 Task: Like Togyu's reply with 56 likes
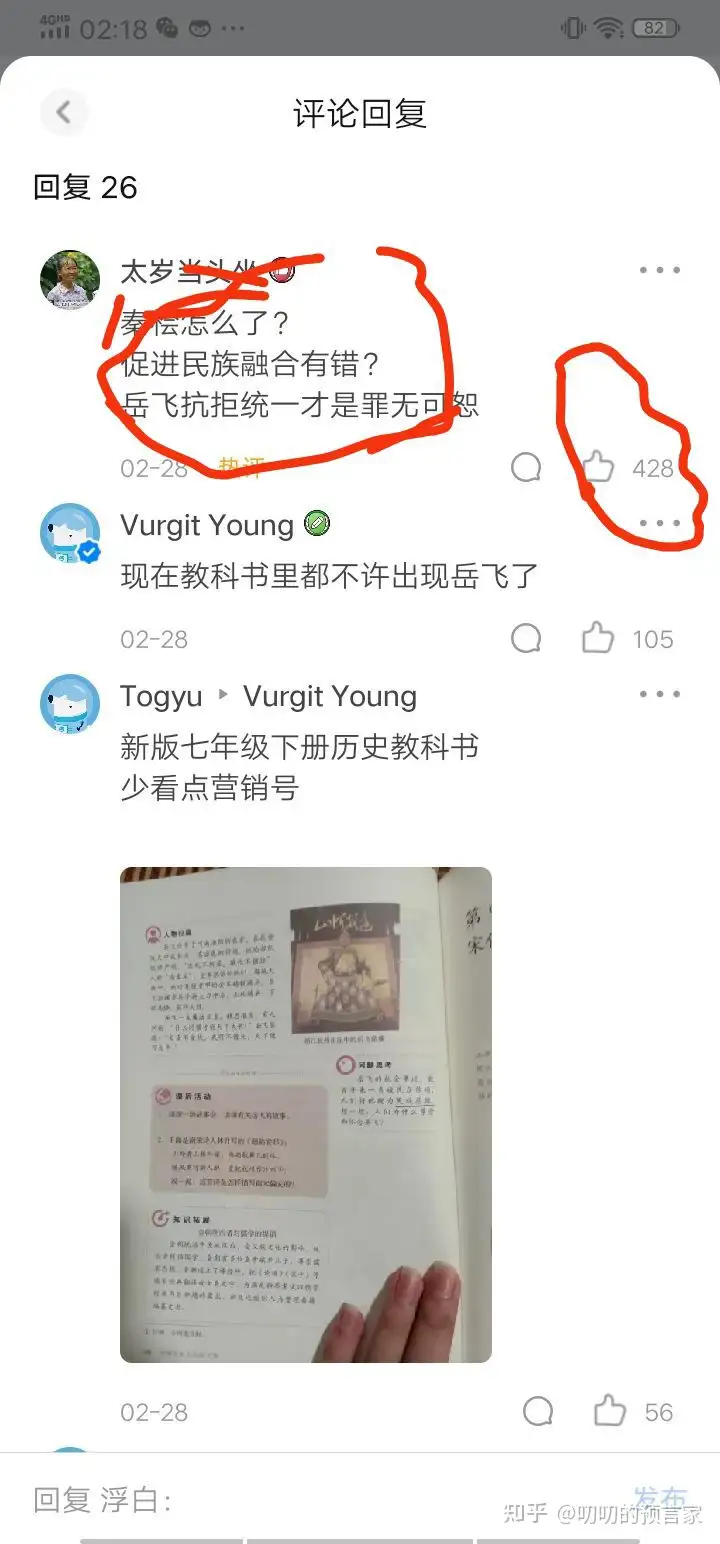point(610,1411)
